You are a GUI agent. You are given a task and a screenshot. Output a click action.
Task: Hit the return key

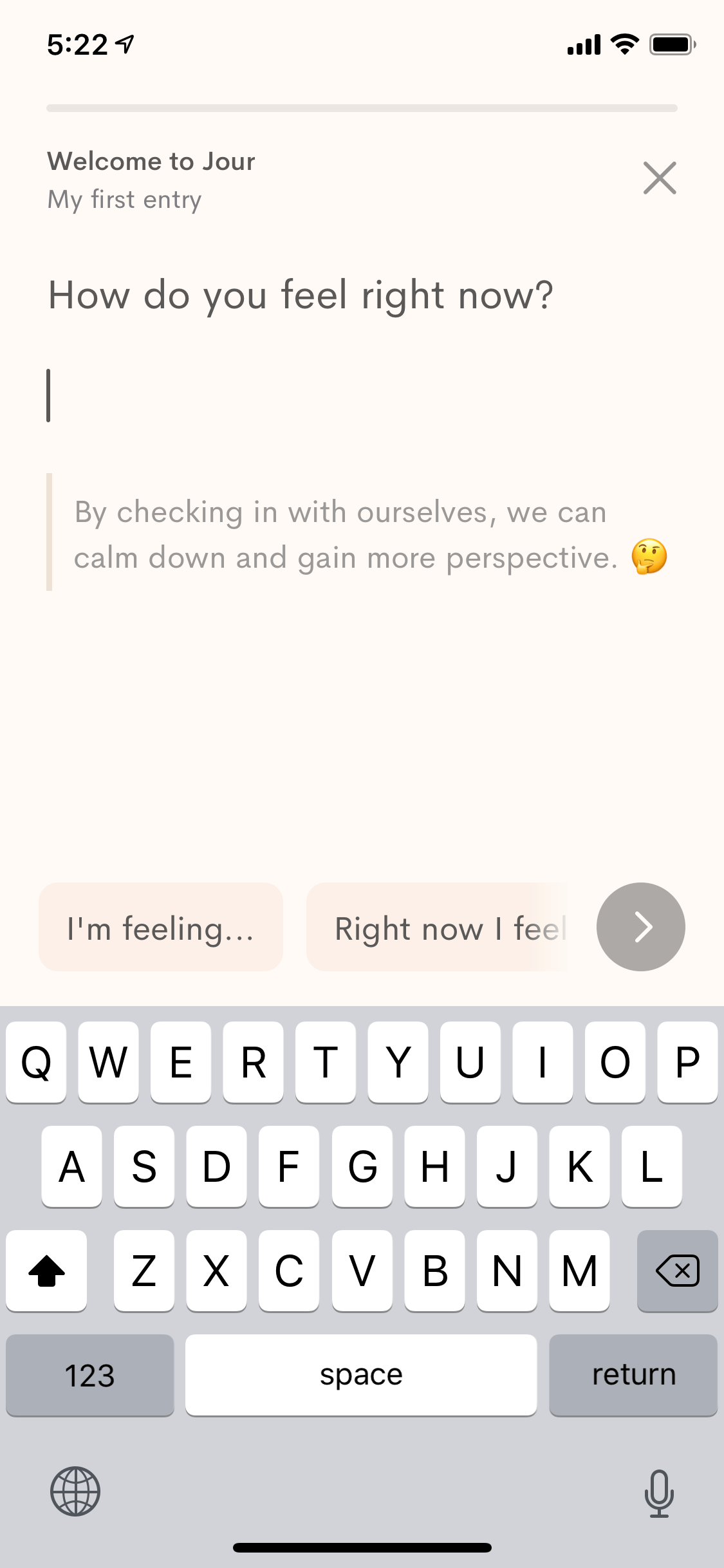pos(633,1376)
